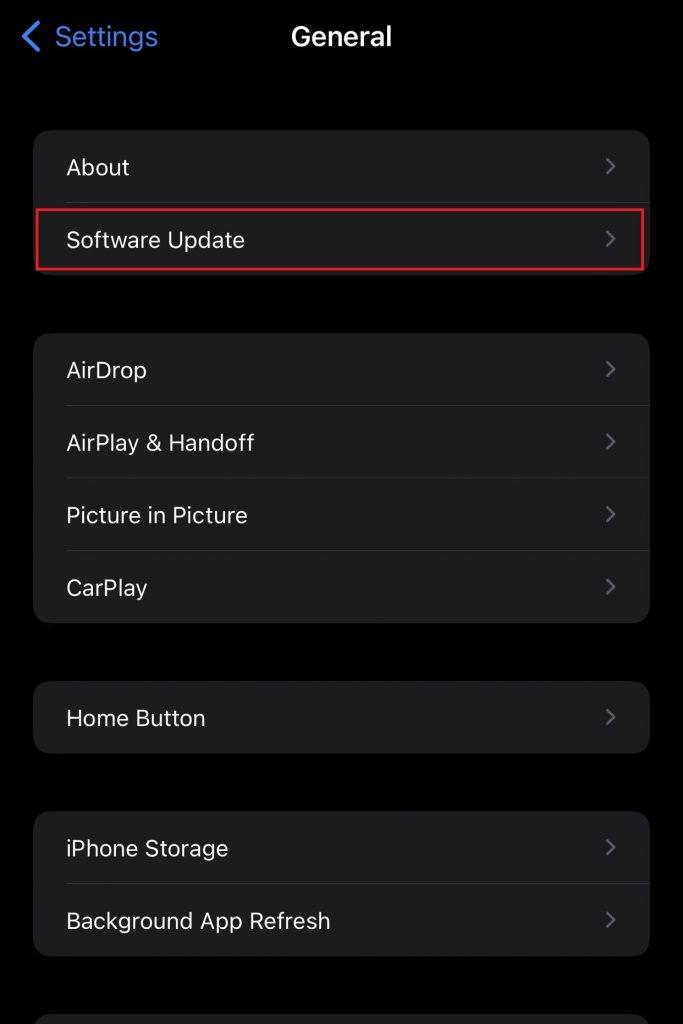Open Software Update
This screenshot has height=1024, width=683.
(340, 240)
